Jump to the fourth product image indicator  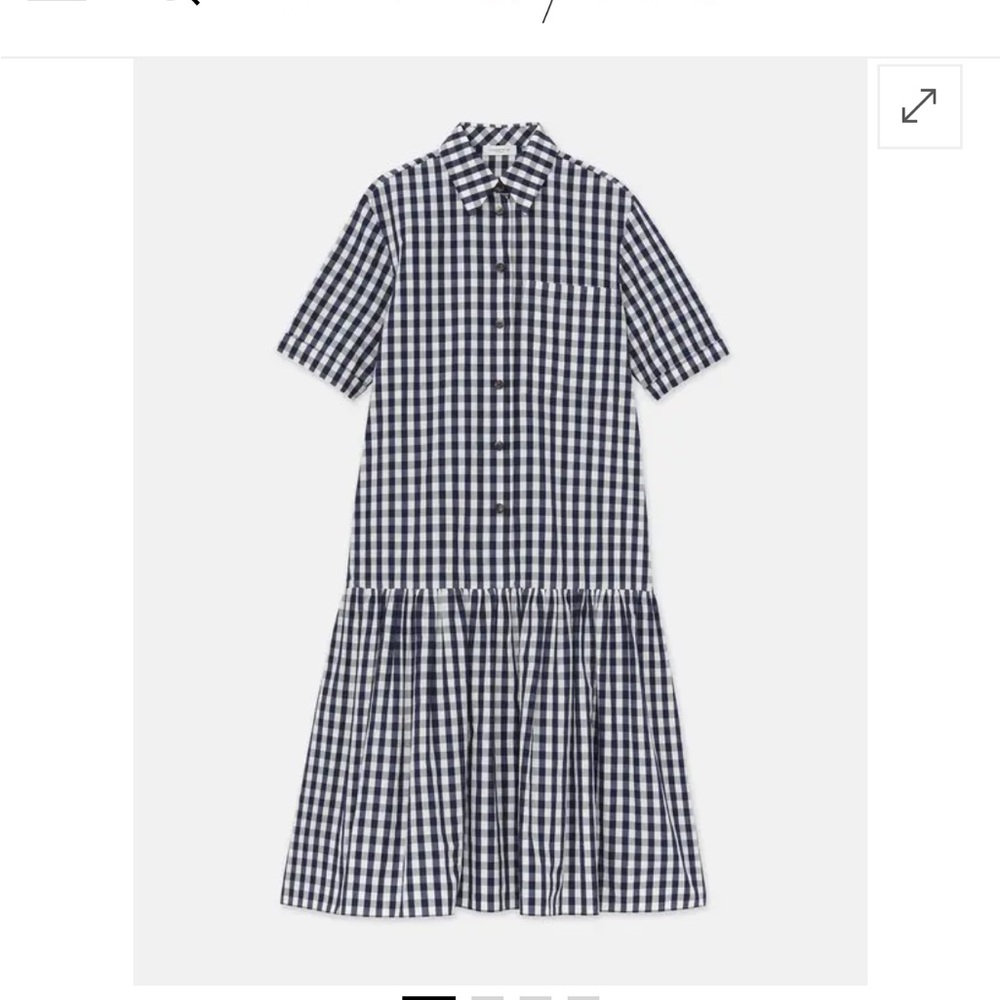coord(583,996)
